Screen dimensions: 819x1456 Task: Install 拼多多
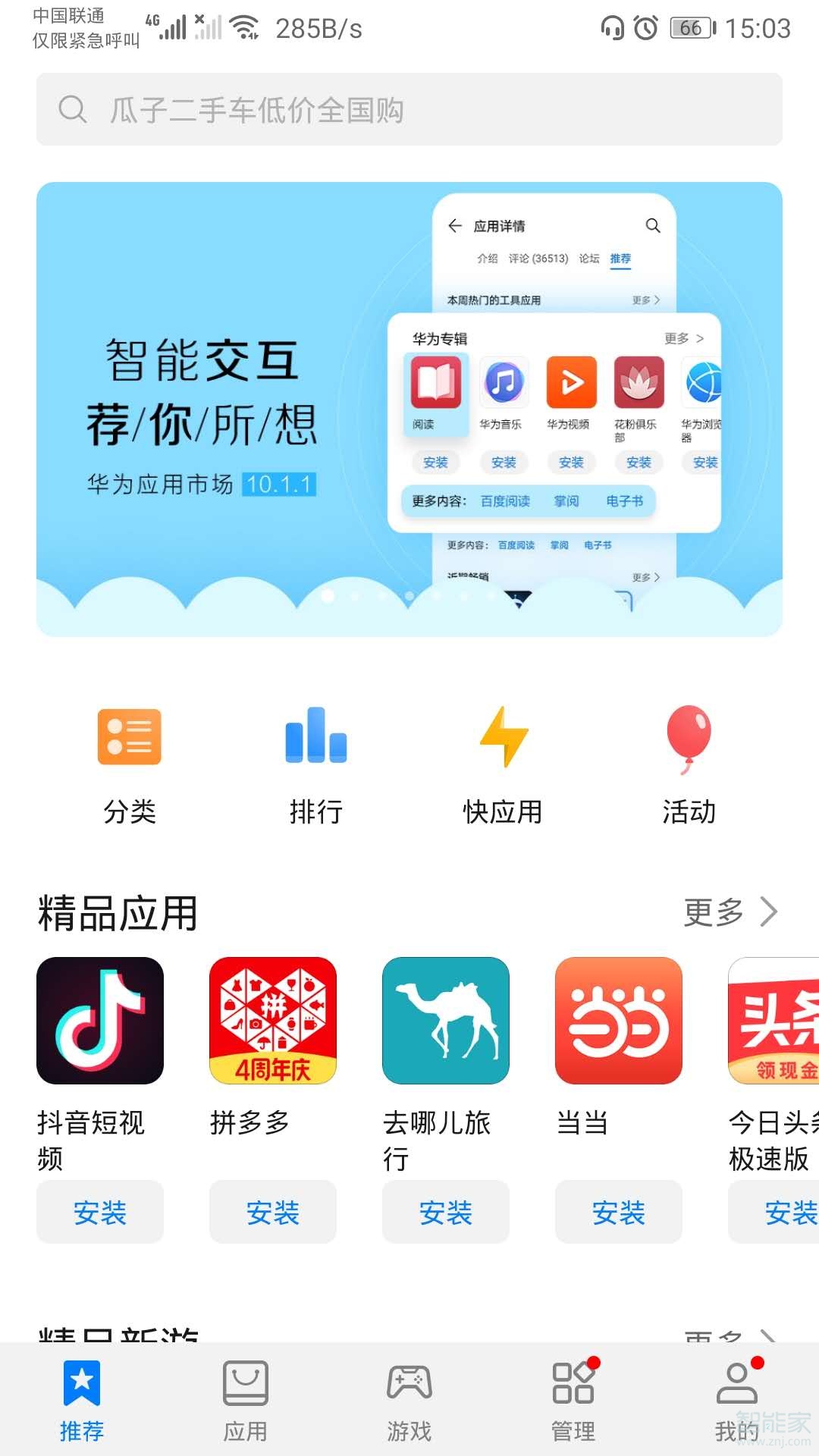pos(273,1212)
